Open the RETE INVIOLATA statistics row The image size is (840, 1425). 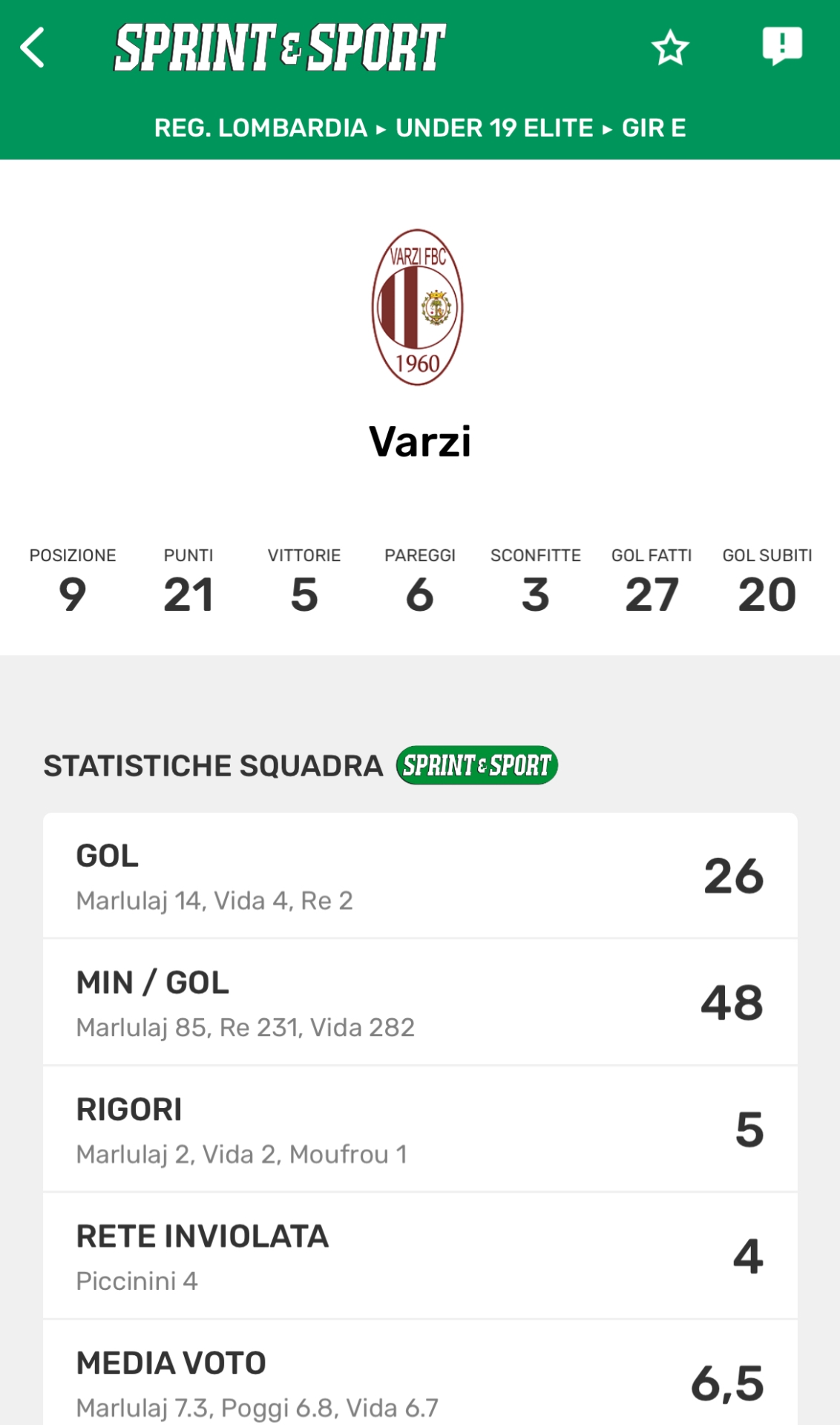click(420, 1257)
